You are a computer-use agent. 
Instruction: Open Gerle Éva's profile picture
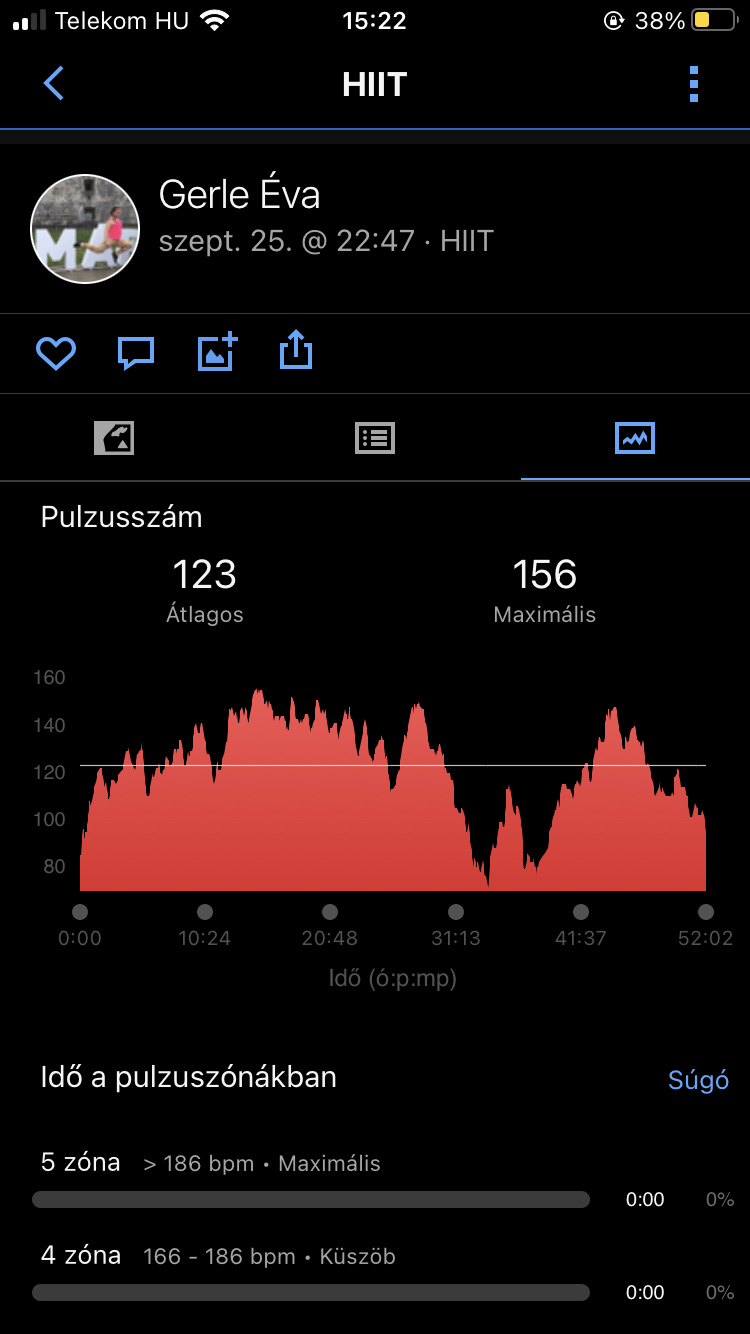pyautogui.click(x=85, y=229)
